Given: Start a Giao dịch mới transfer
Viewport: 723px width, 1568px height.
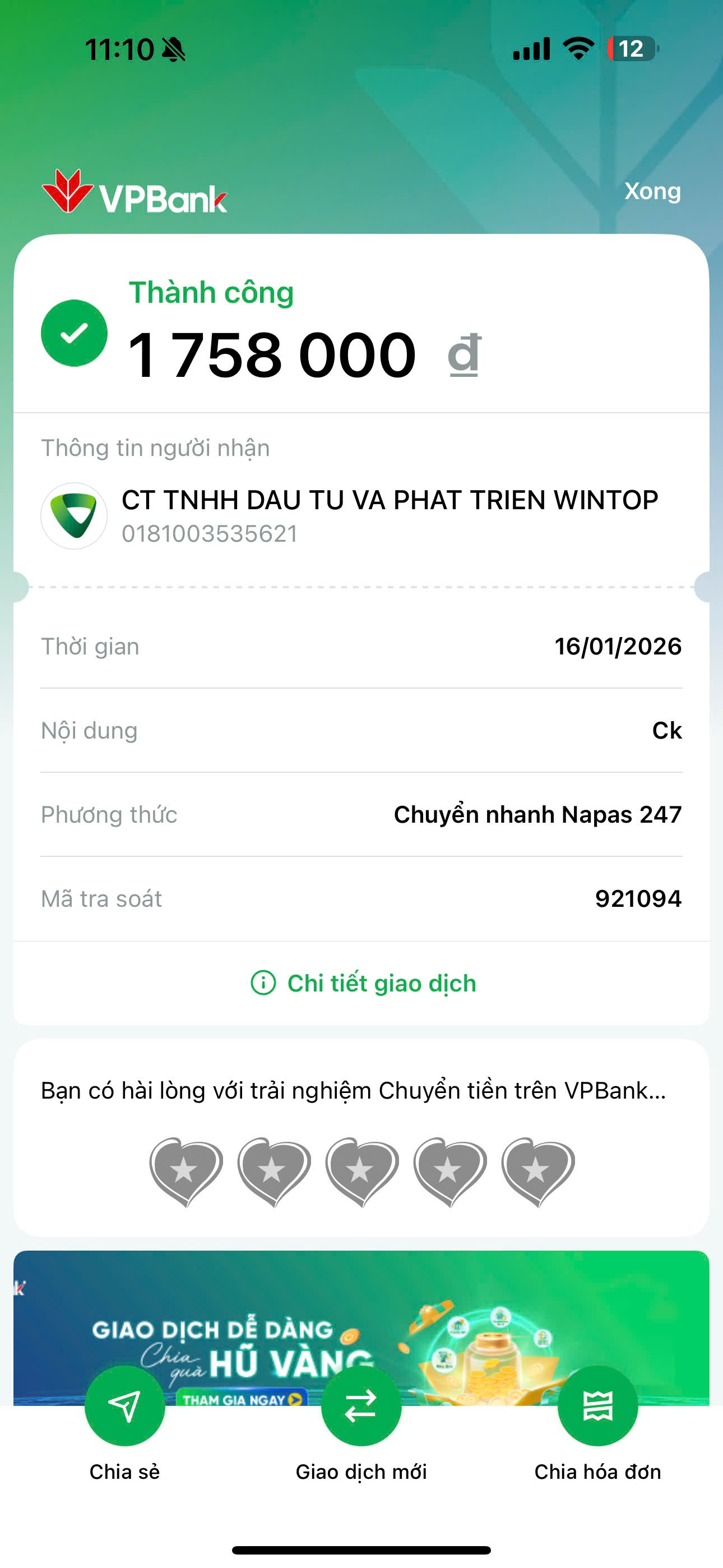Looking at the screenshot, I should pos(361,1406).
